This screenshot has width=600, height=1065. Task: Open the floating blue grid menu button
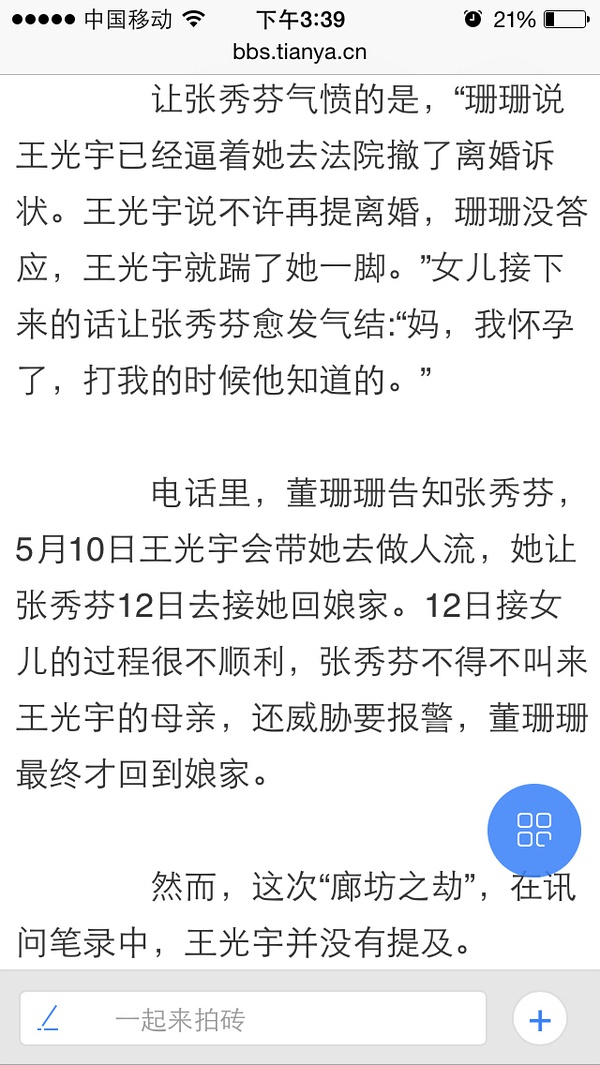(x=534, y=830)
